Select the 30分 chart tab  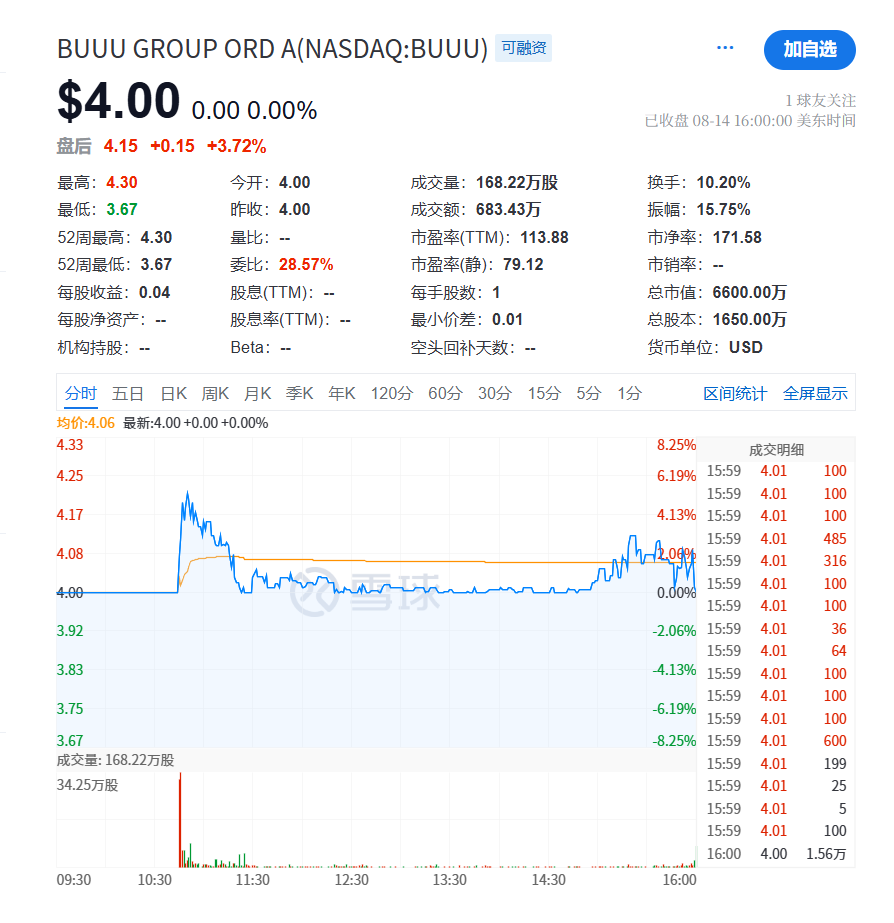[494, 393]
